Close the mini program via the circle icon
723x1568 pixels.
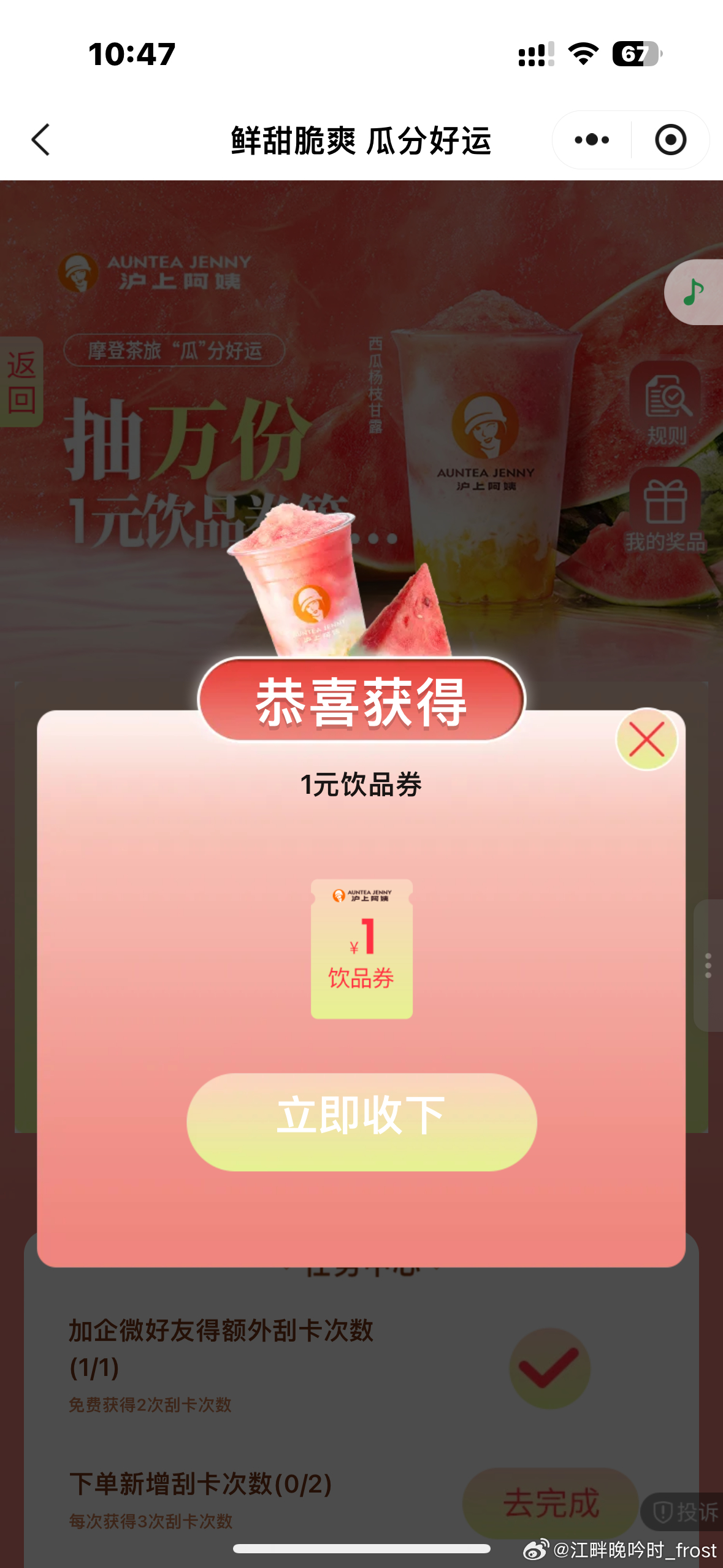(670, 140)
